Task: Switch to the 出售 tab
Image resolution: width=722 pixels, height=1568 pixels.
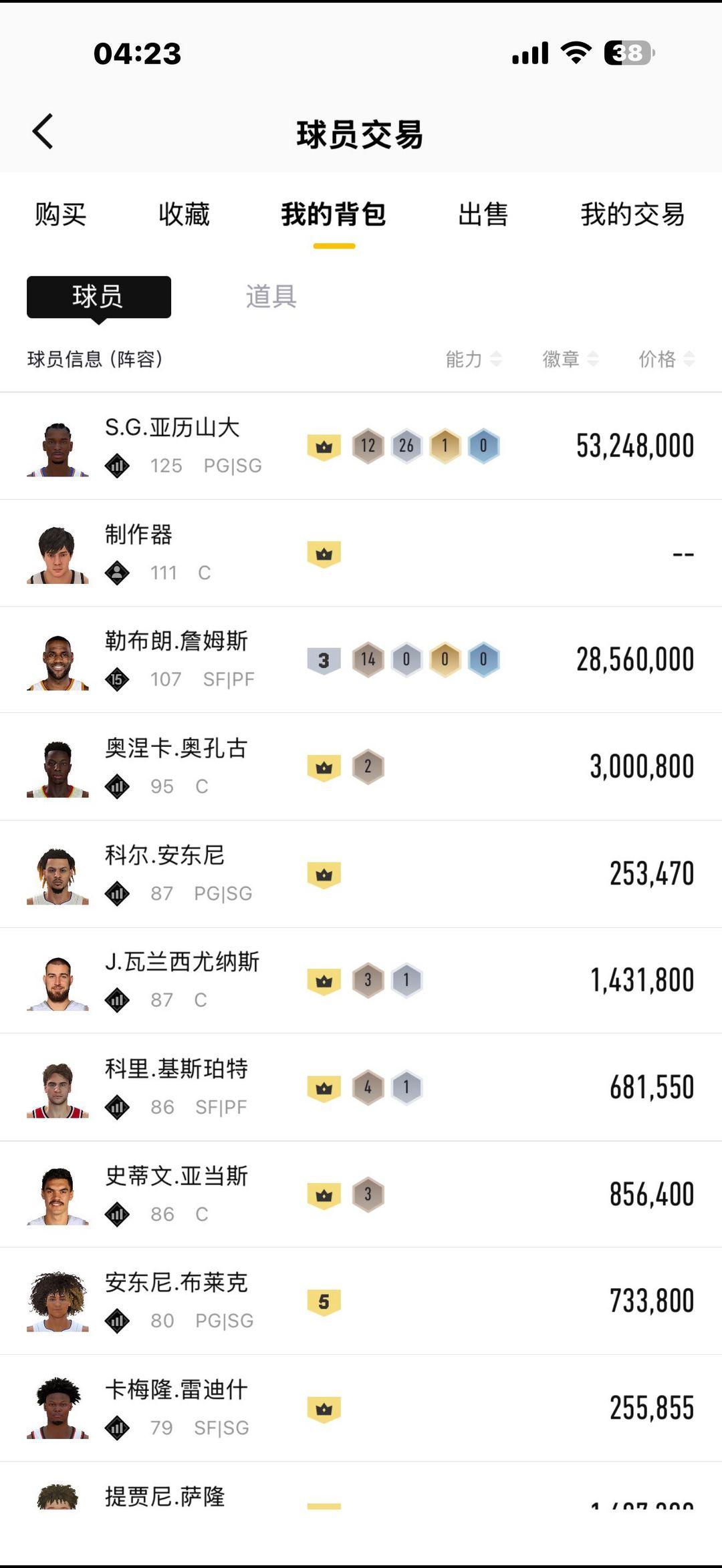Action: [x=483, y=215]
